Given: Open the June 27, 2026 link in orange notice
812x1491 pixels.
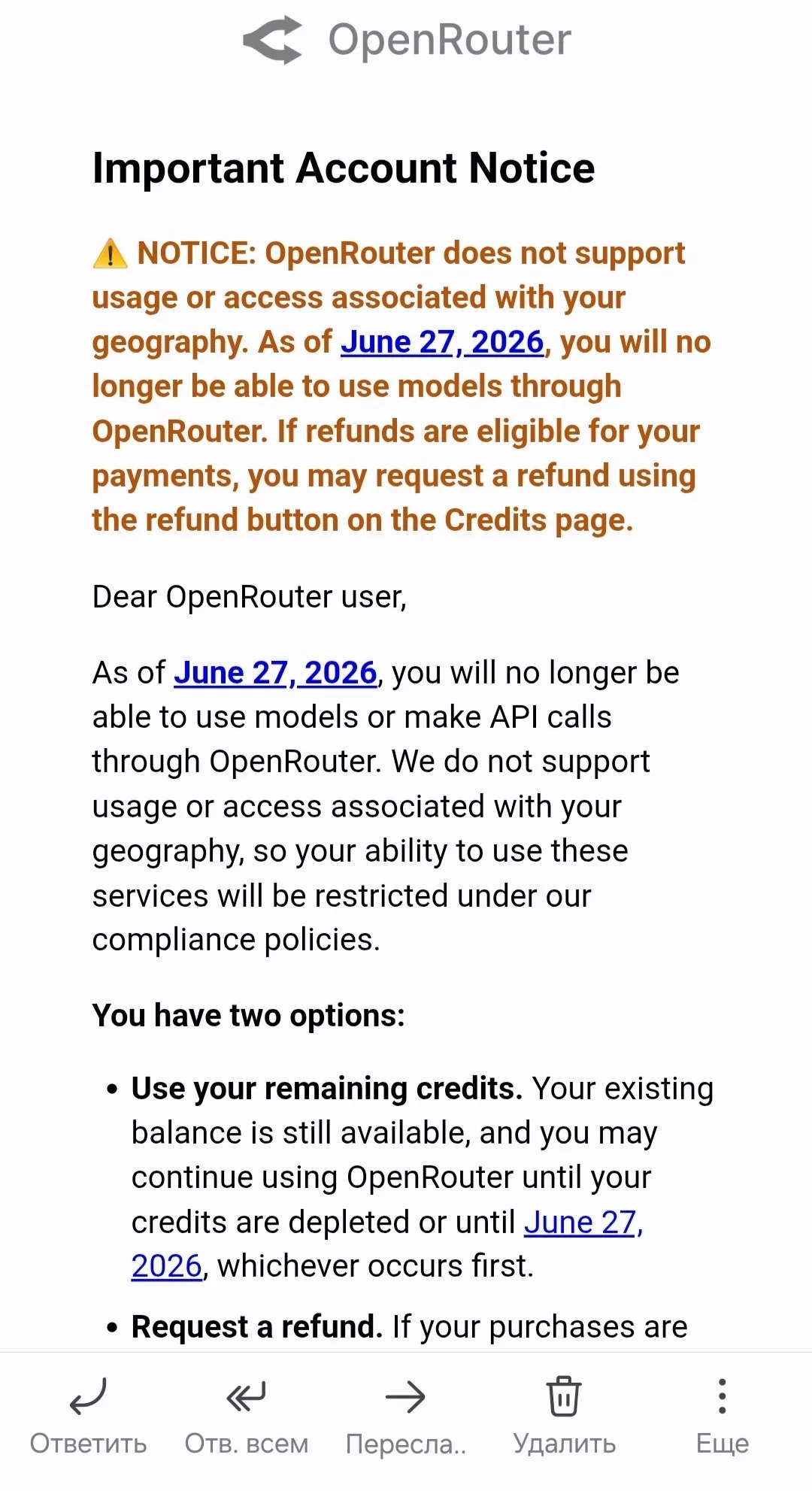Looking at the screenshot, I should pyautogui.click(x=442, y=342).
